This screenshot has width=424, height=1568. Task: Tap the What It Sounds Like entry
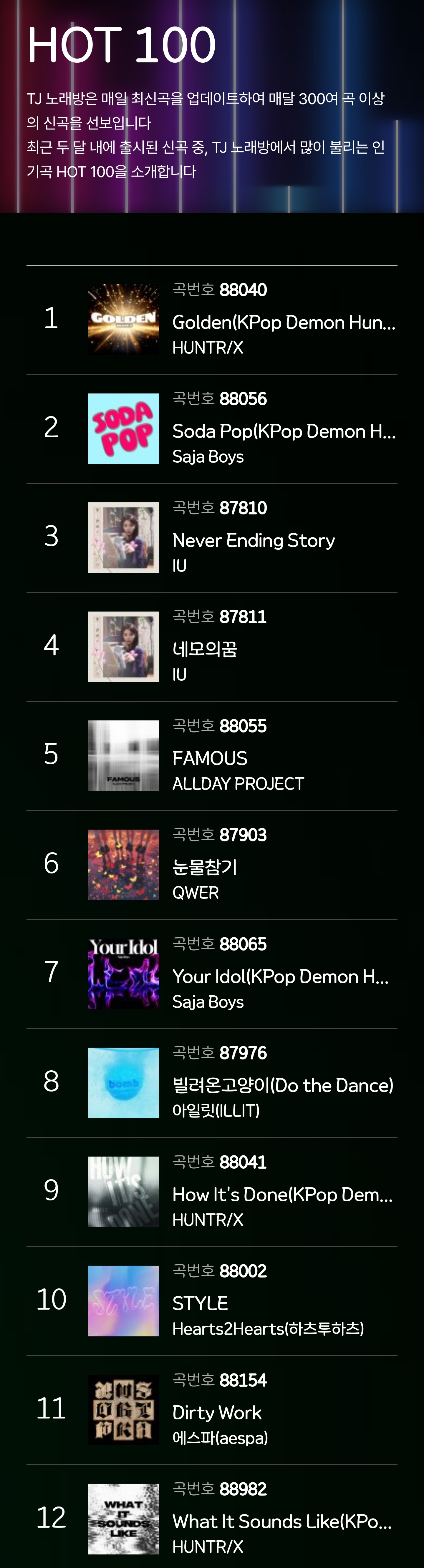[x=281, y=1521]
